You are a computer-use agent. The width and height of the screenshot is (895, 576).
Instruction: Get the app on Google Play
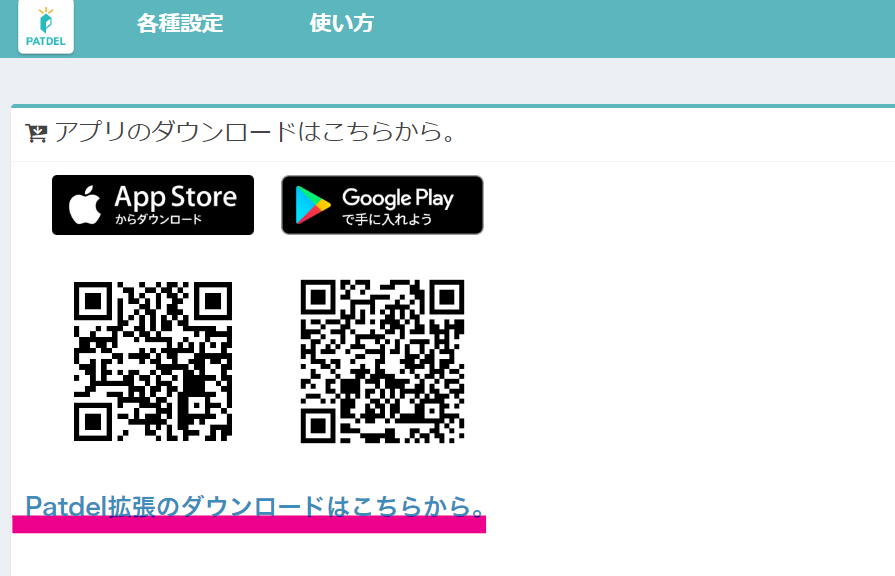[x=382, y=205]
